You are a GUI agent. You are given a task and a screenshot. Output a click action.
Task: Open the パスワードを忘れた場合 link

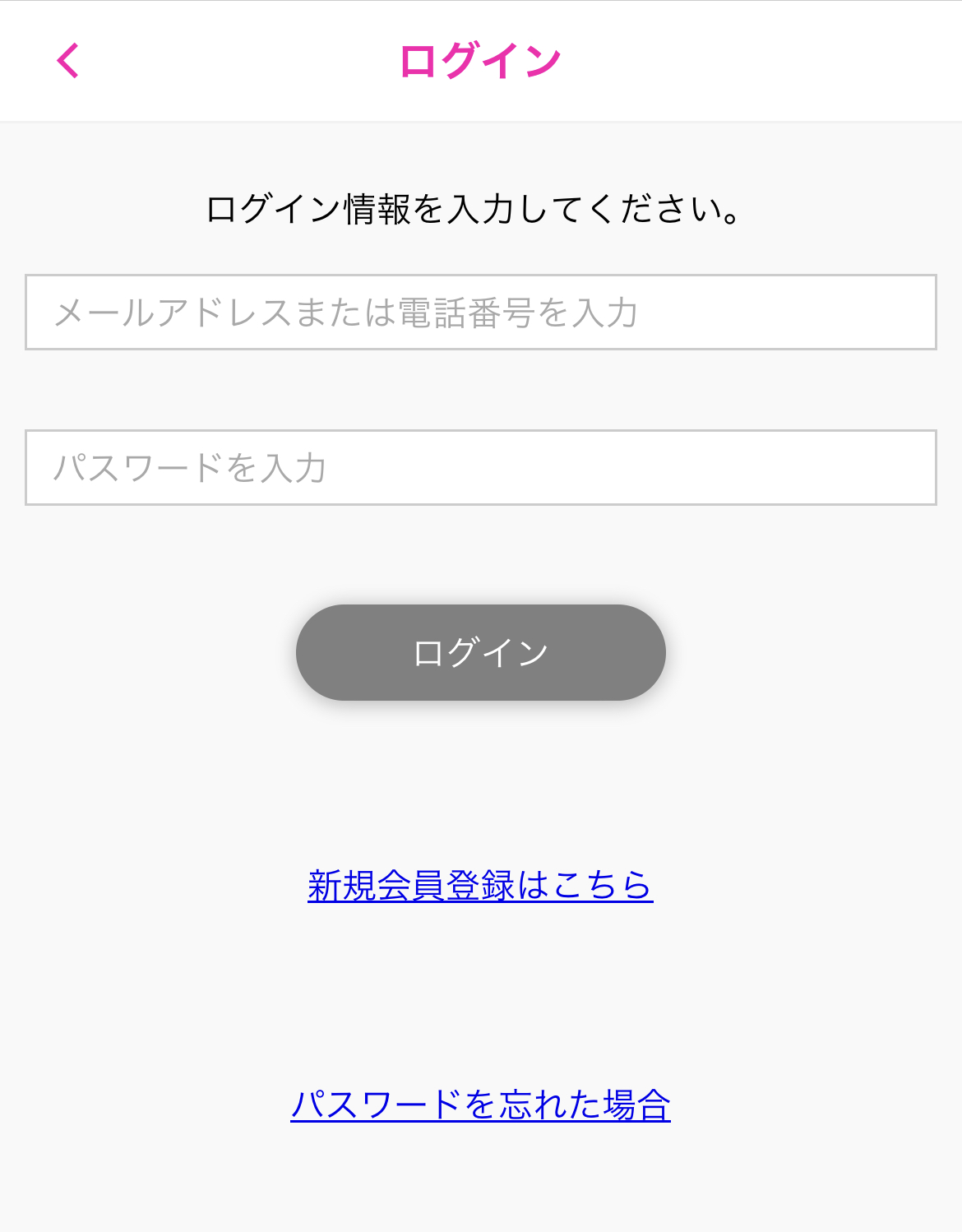click(x=481, y=1105)
